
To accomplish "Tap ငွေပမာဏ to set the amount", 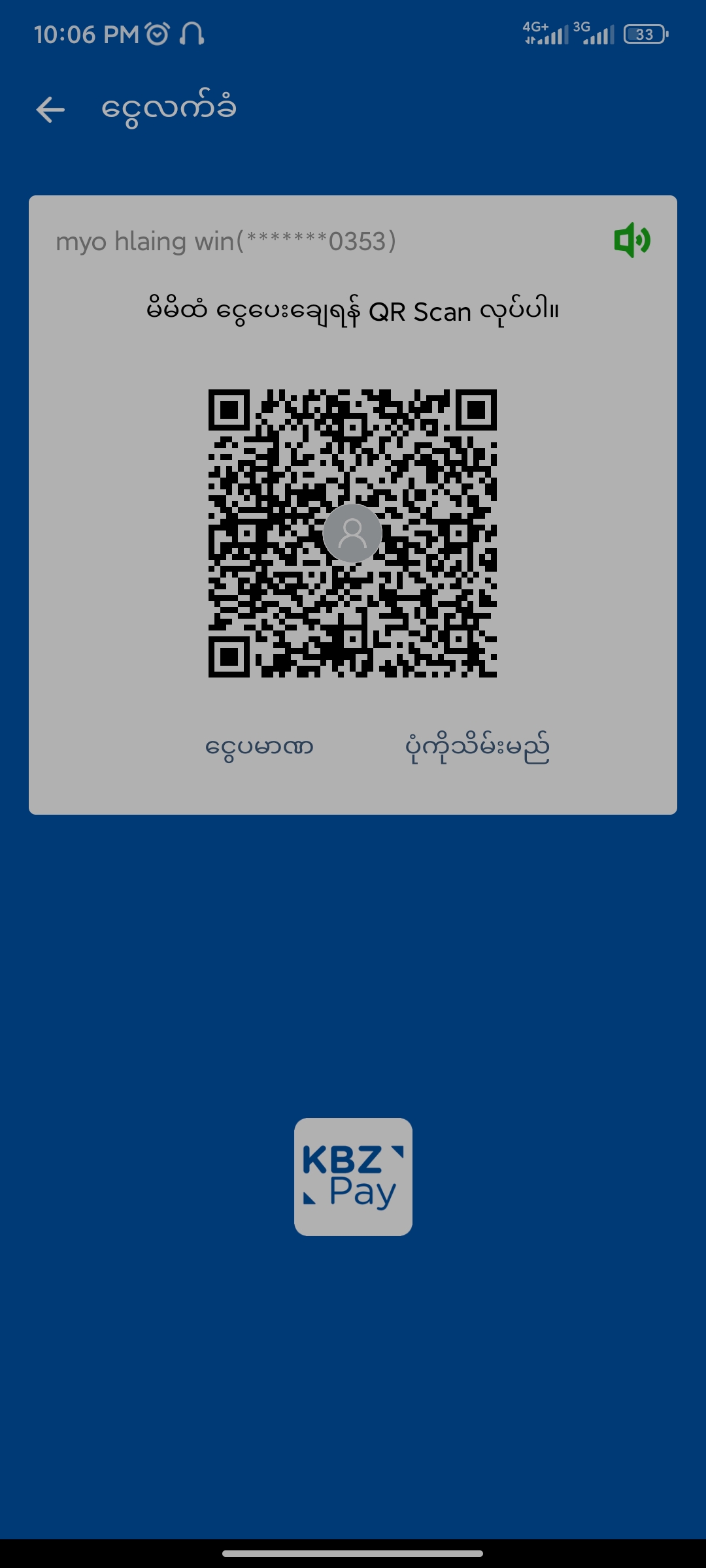I will pos(260,747).
